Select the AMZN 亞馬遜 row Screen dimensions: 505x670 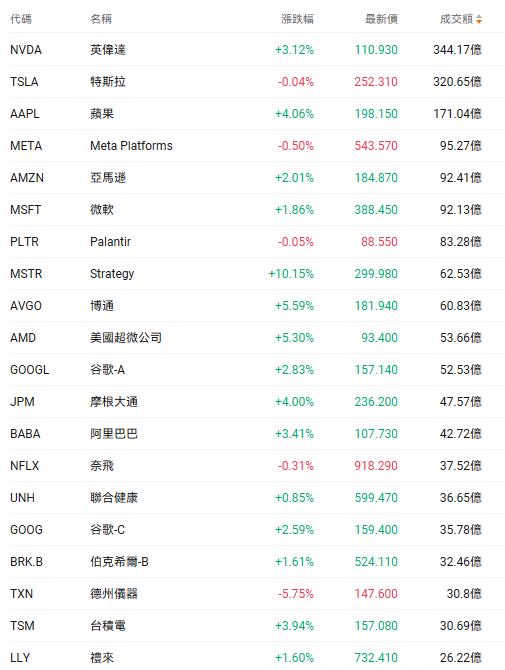click(257, 178)
